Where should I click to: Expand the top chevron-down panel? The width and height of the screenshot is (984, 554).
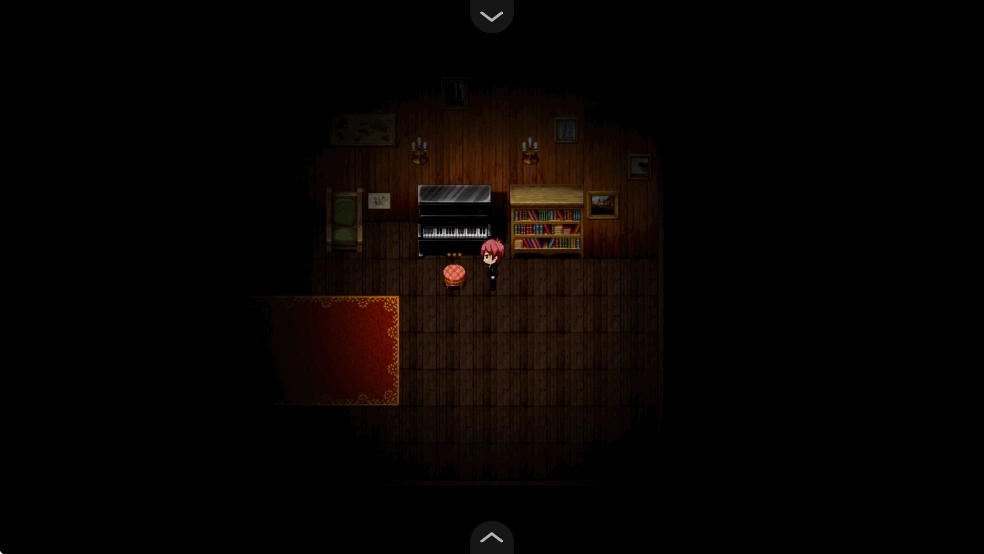491,15
